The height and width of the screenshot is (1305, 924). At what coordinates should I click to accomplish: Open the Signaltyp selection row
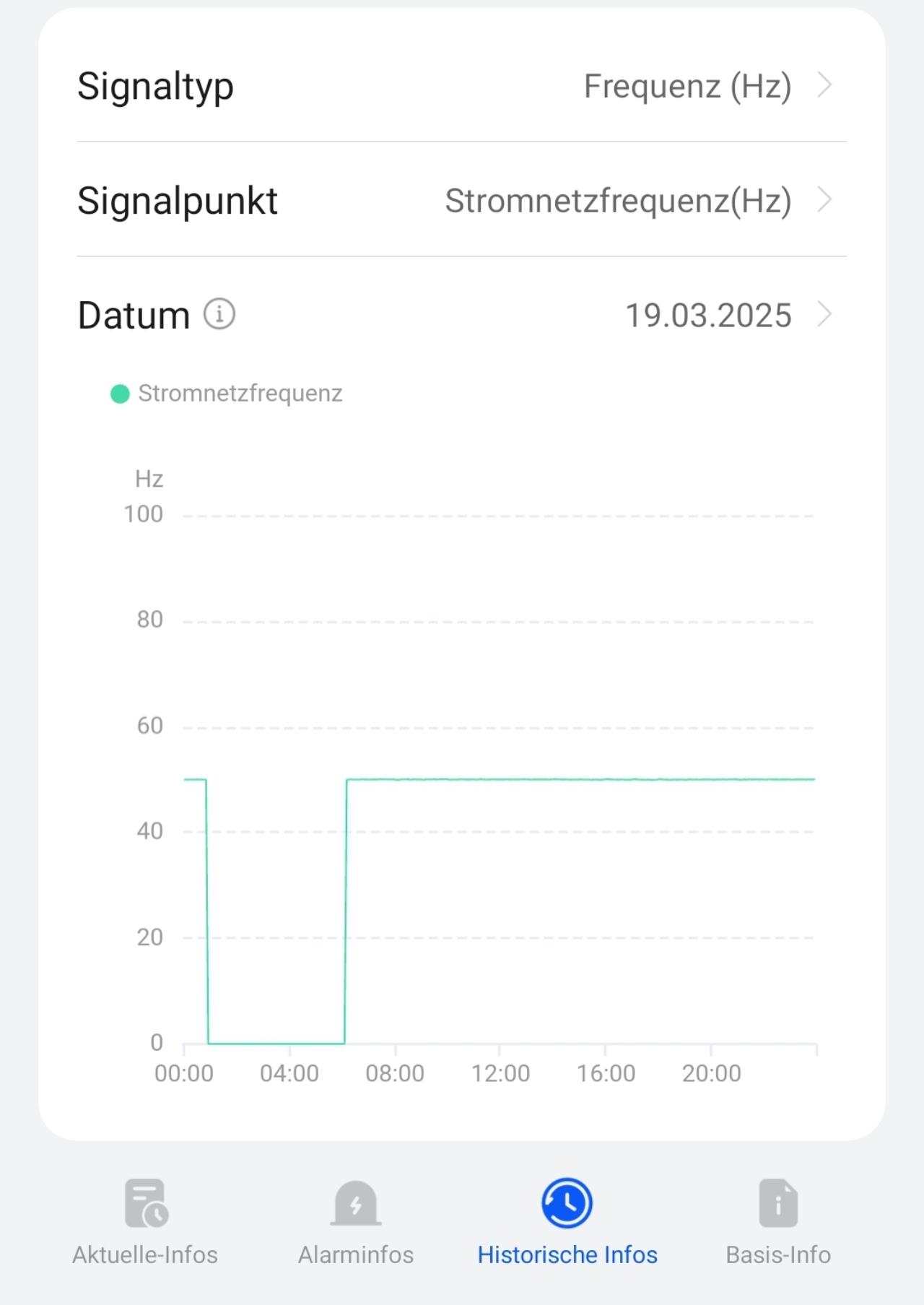click(x=462, y=86)
